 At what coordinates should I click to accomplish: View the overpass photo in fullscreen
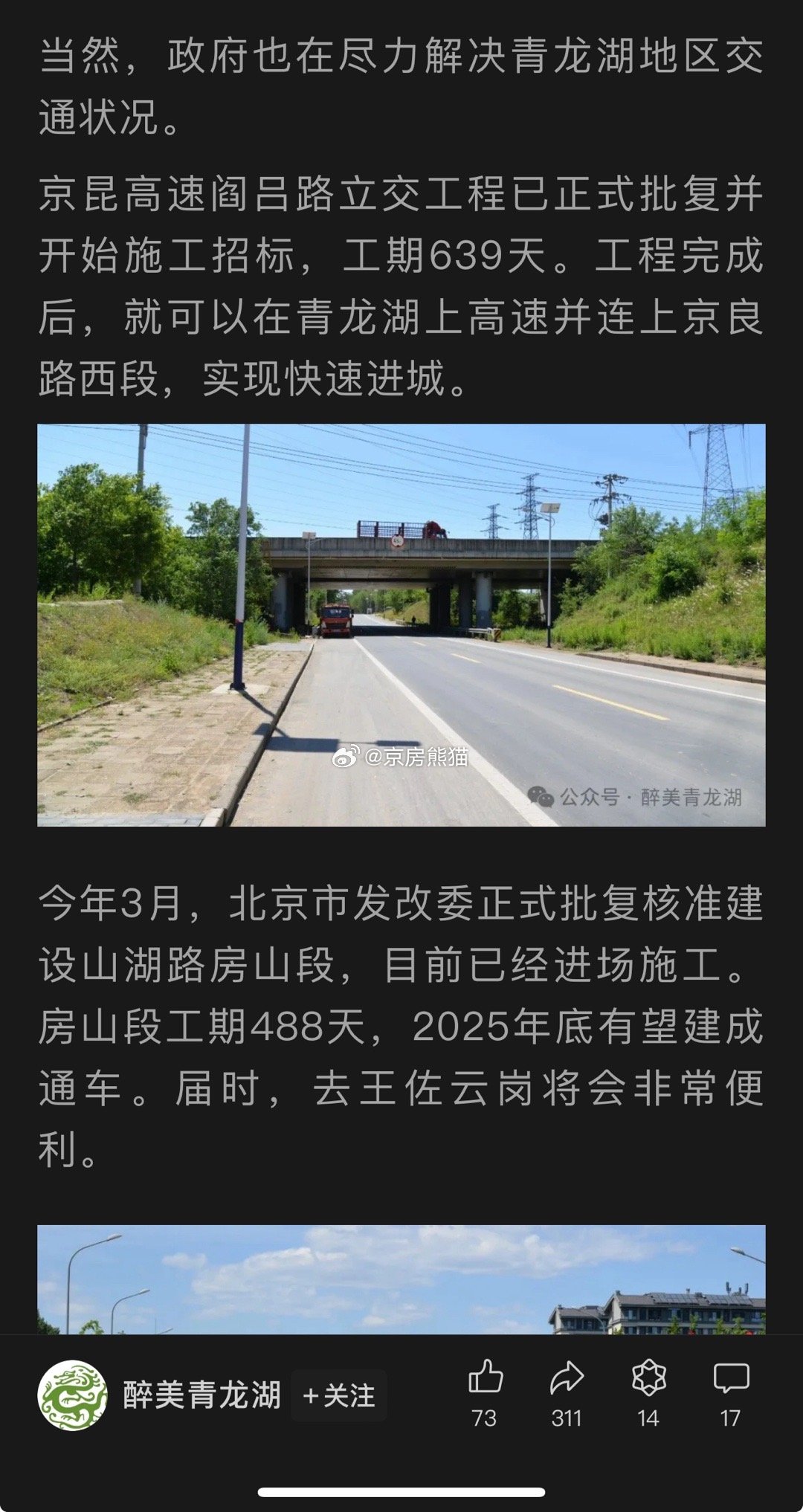point(401,623)
